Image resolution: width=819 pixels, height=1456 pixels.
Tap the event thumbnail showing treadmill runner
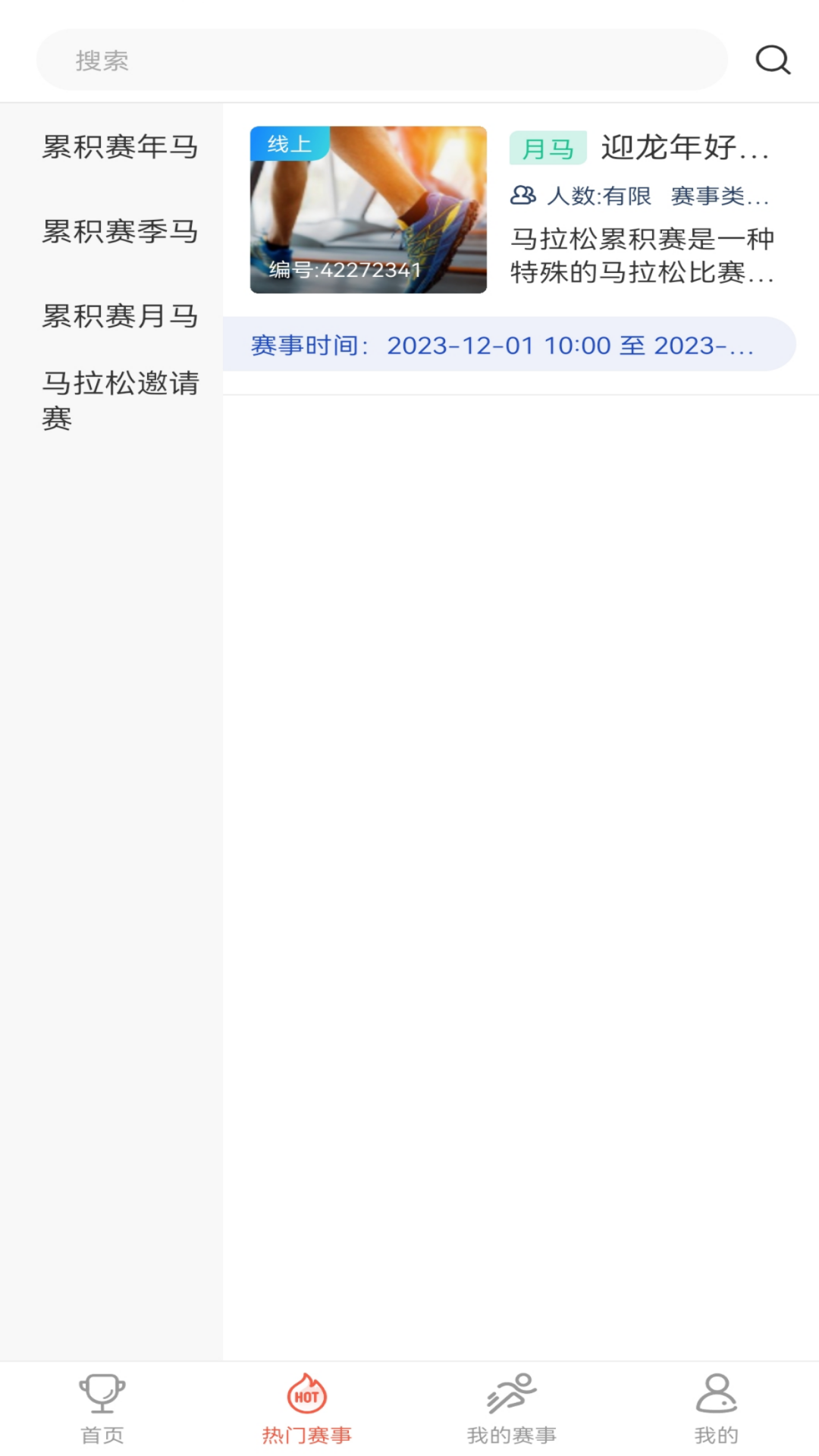(368, 209)
